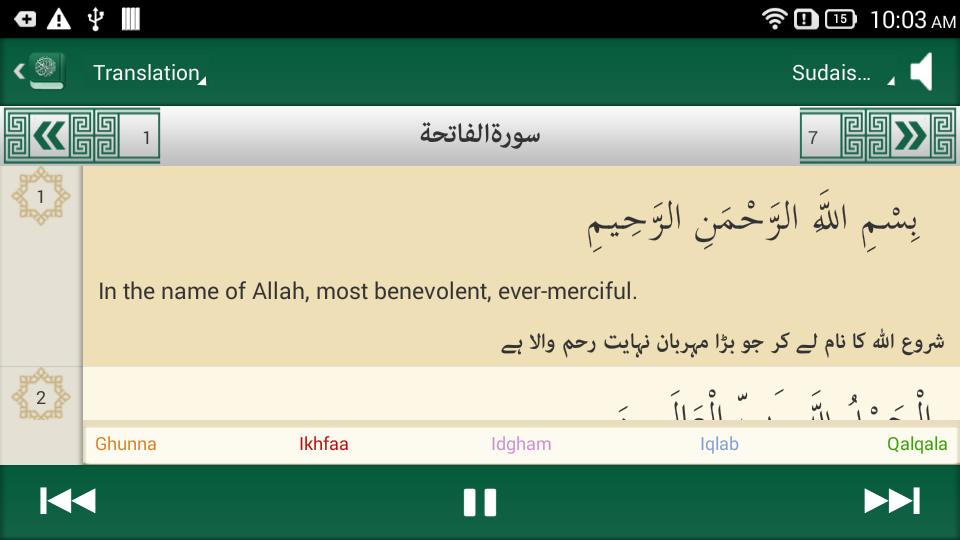Skip to the previous verse
This screenshot has height=540, width=960.
coord(67,501)
